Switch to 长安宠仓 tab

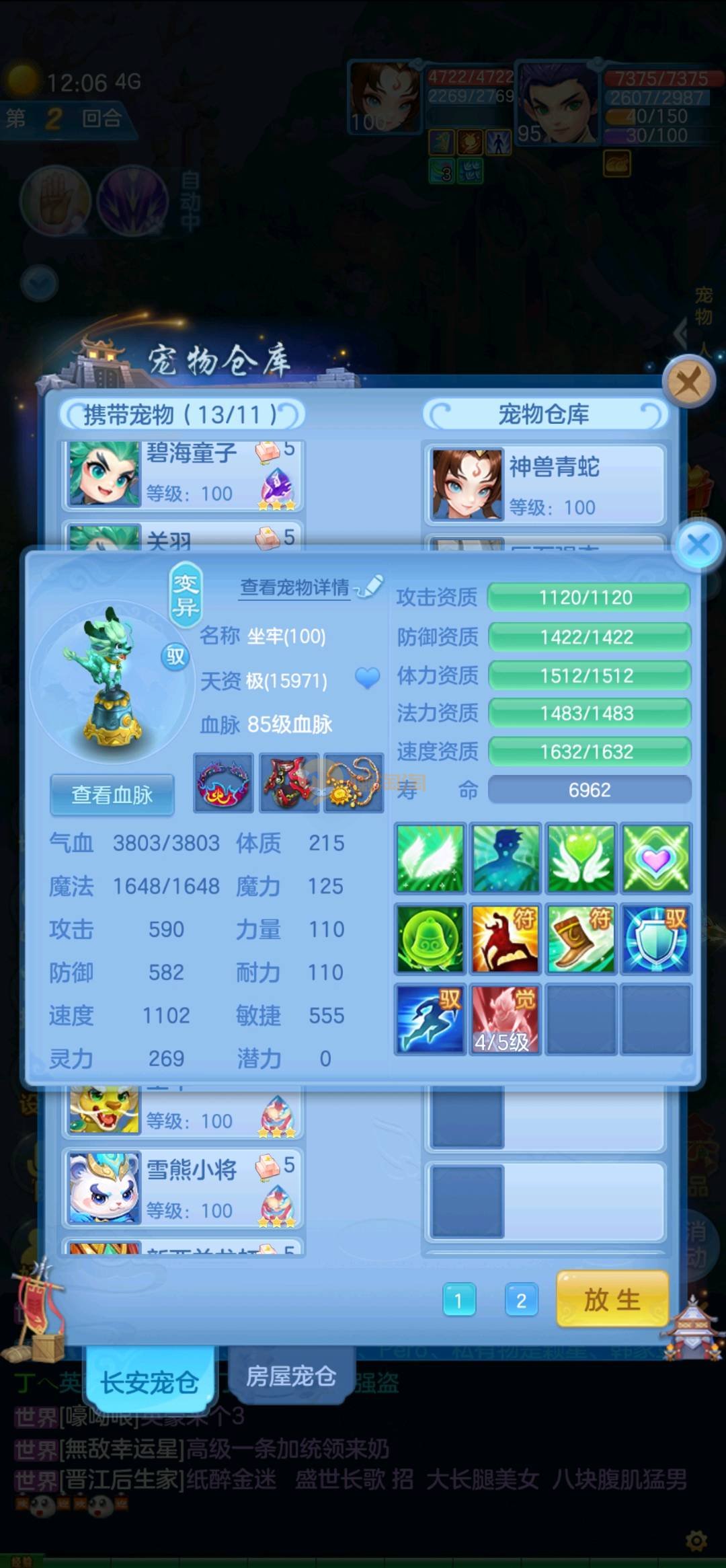149,1382
